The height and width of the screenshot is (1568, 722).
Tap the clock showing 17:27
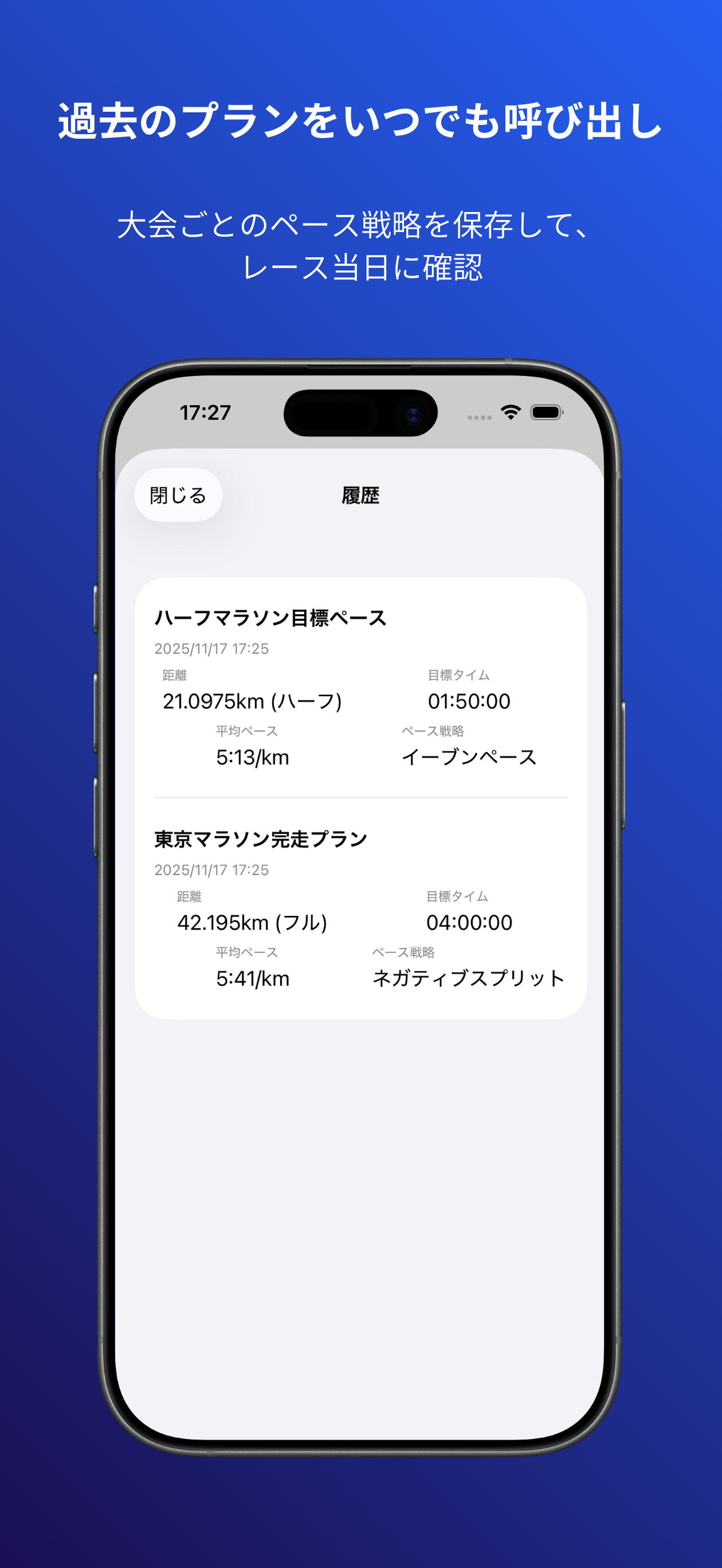tap(203, 412)
